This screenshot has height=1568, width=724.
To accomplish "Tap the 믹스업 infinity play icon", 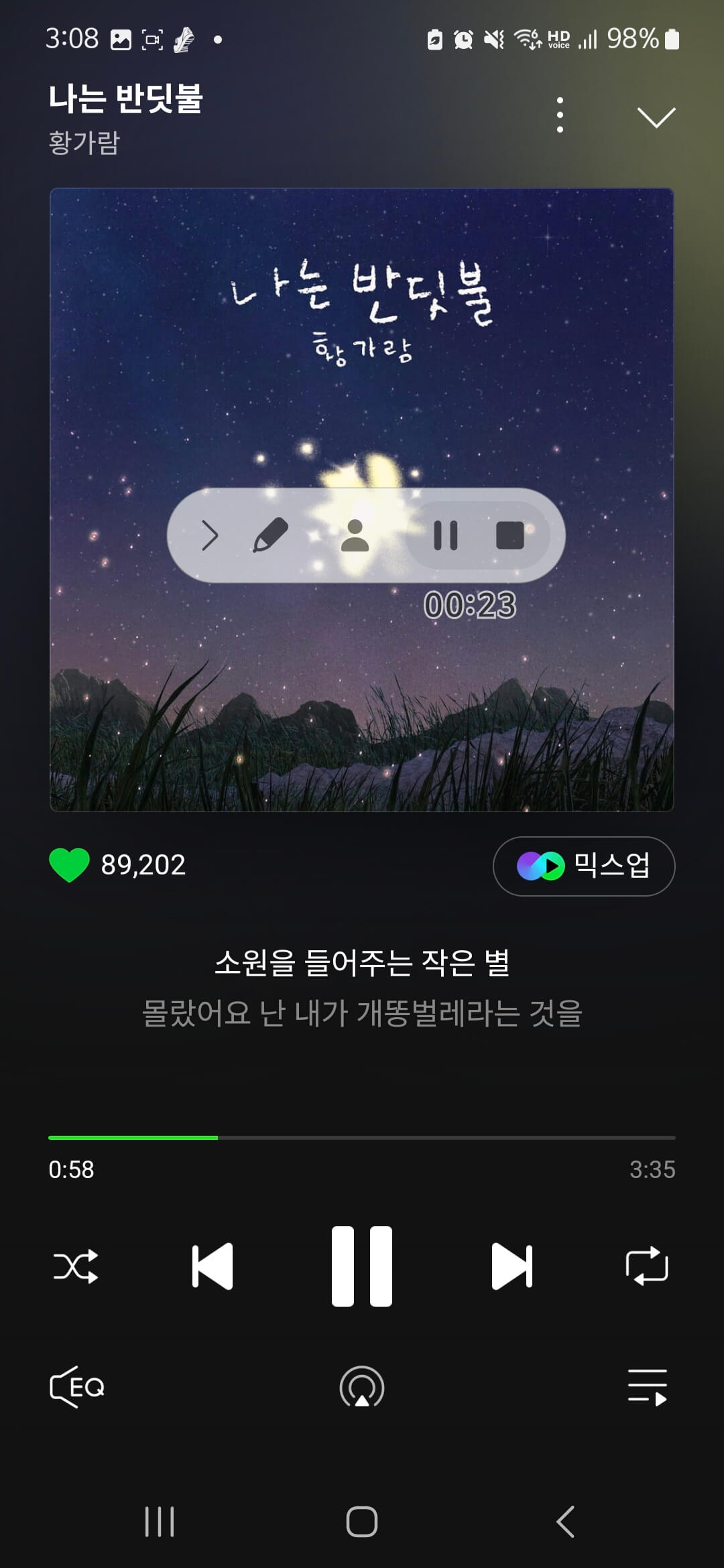I will click(x=543, y=865).
